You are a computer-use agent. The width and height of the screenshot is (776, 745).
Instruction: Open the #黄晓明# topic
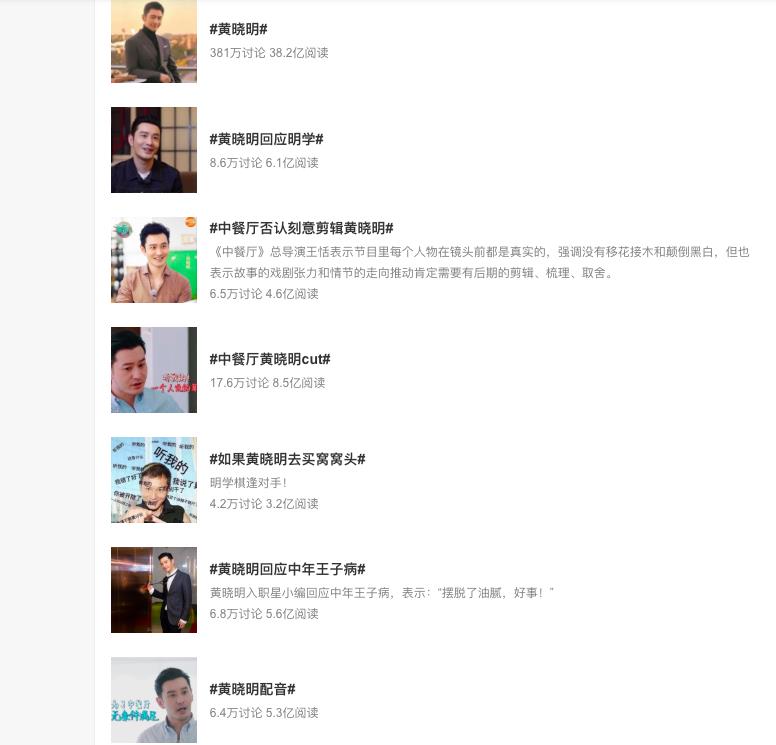coord(238,29)
